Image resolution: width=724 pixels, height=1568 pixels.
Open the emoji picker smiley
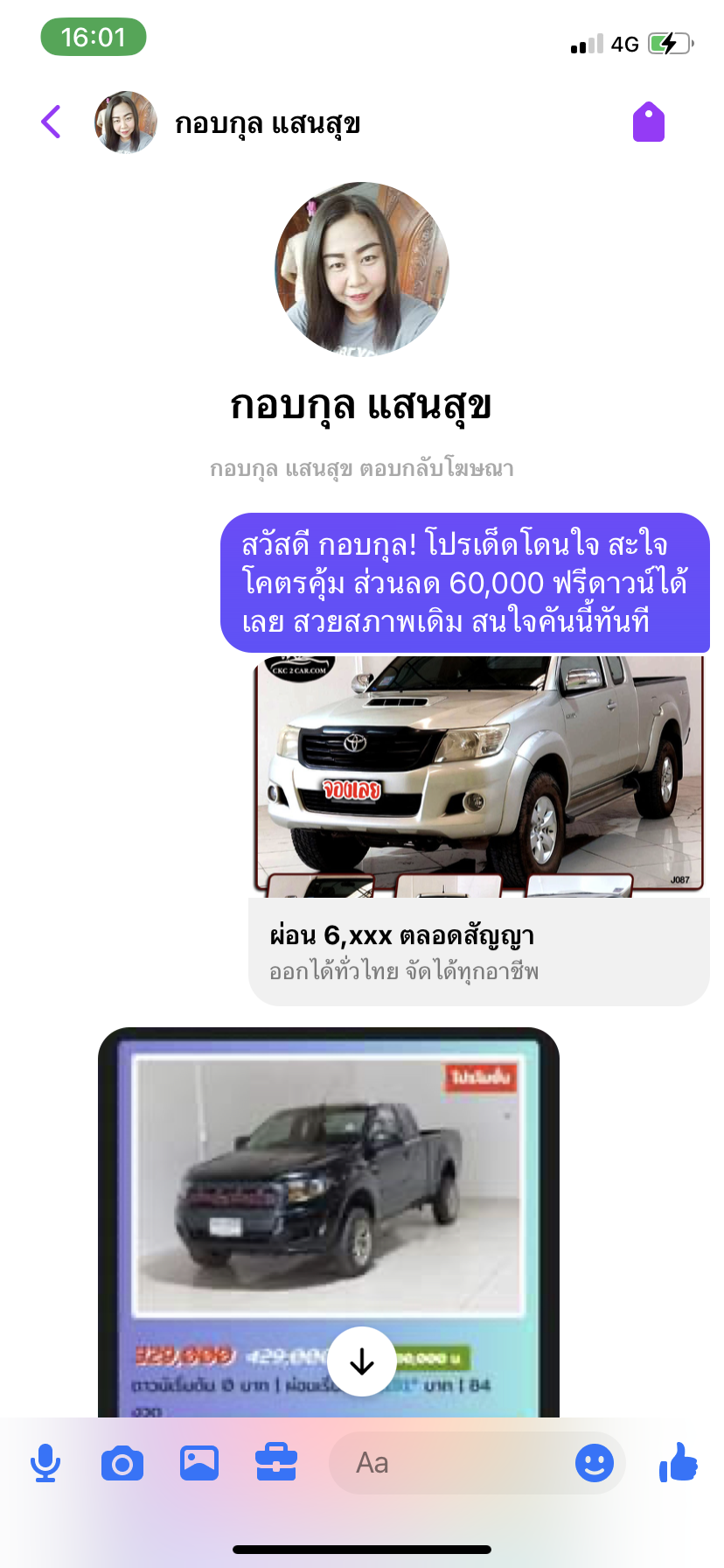[595, 1463]
